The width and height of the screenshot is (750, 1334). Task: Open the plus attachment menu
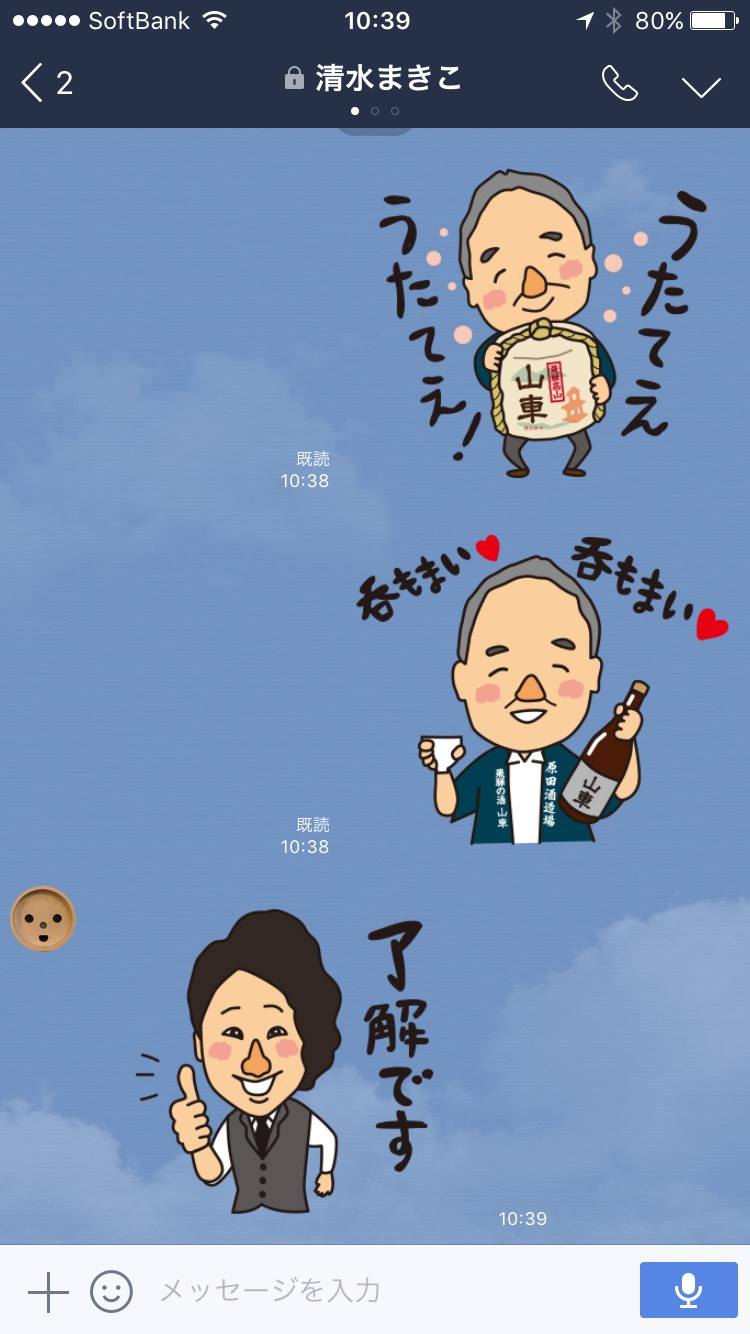(x=47, y=1291)
